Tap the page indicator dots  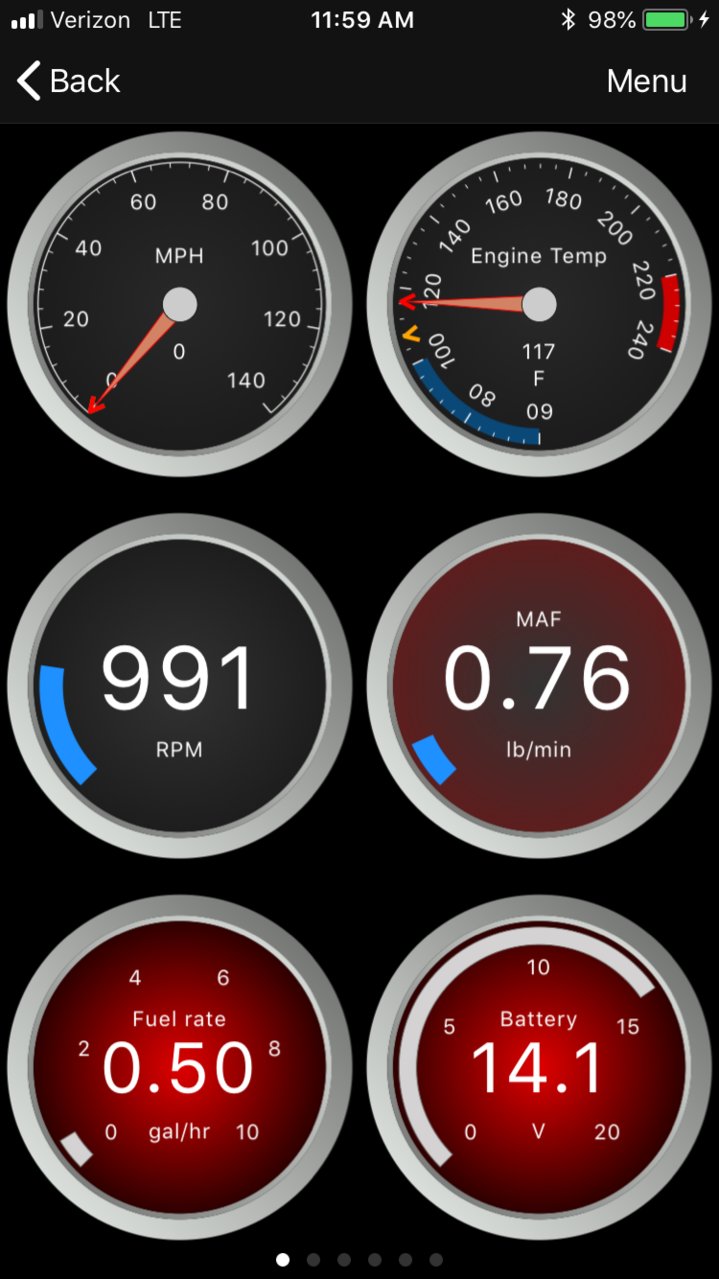click(x=359, y=1260)
